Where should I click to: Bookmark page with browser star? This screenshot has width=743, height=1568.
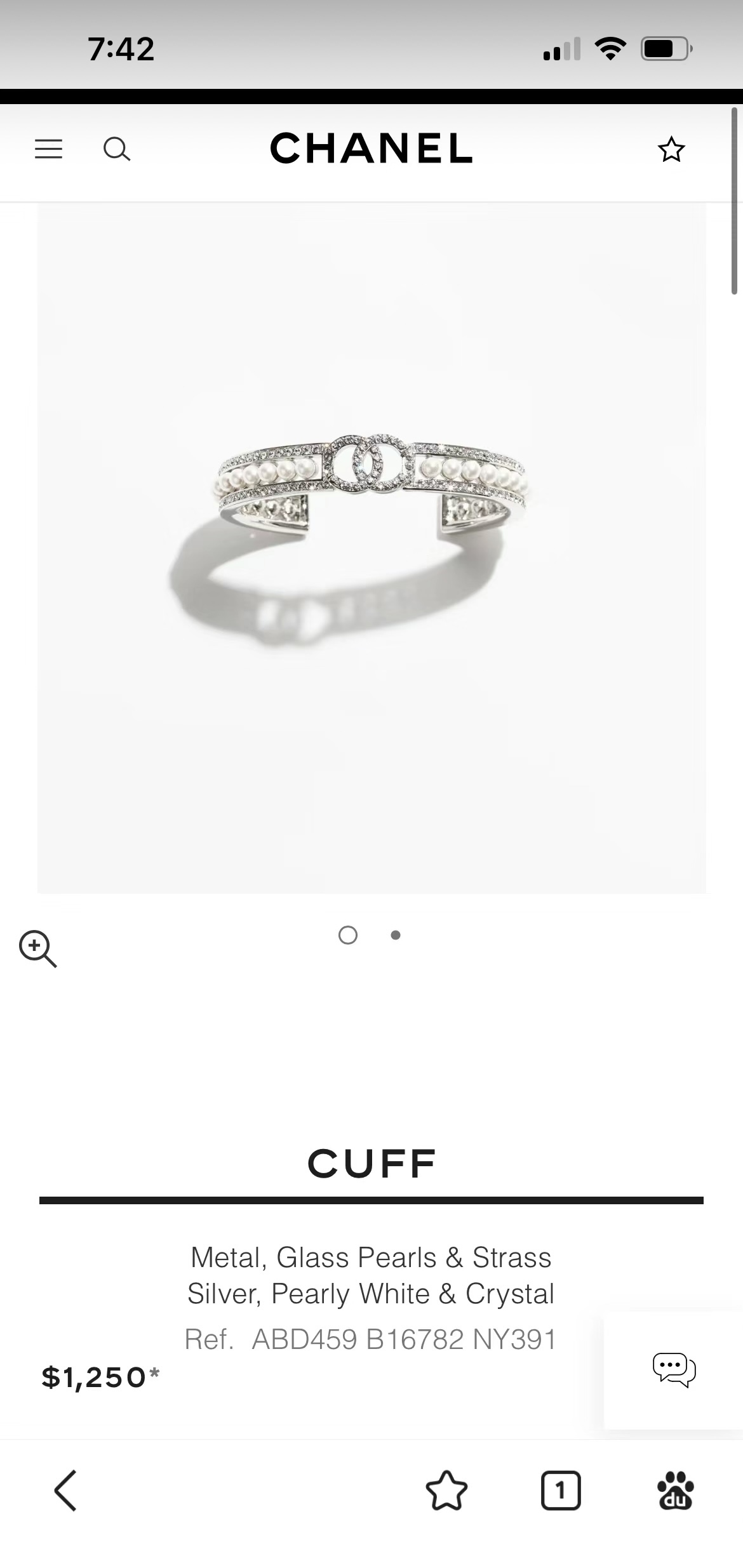click(x=446, y=1490)
